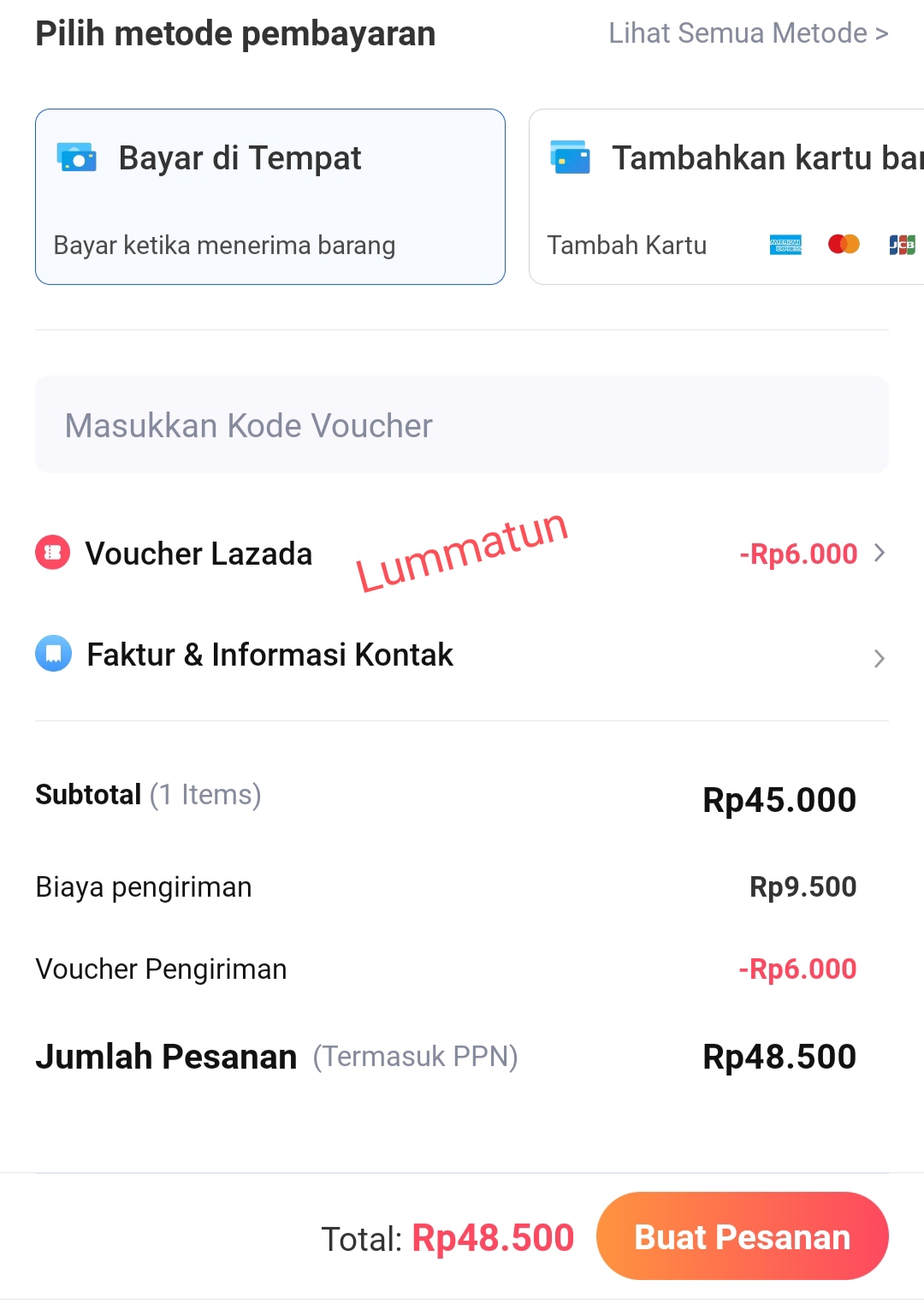Expand Faktur & Informasi Kontak section
This screenshot has height=1304, width=924.
[x=879, y=658]
